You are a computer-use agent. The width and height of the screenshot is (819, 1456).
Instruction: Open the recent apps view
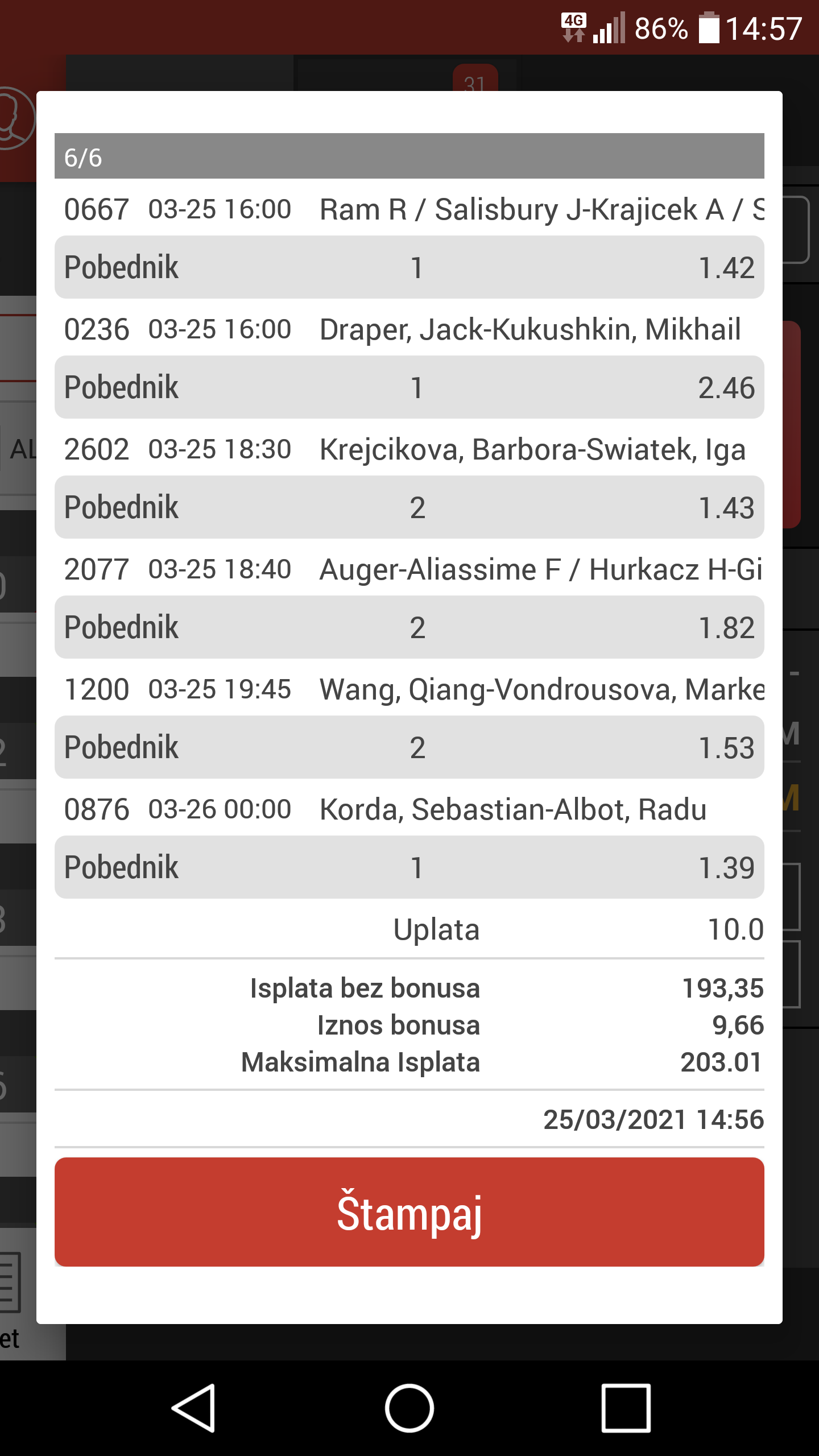click(626, 1408)
